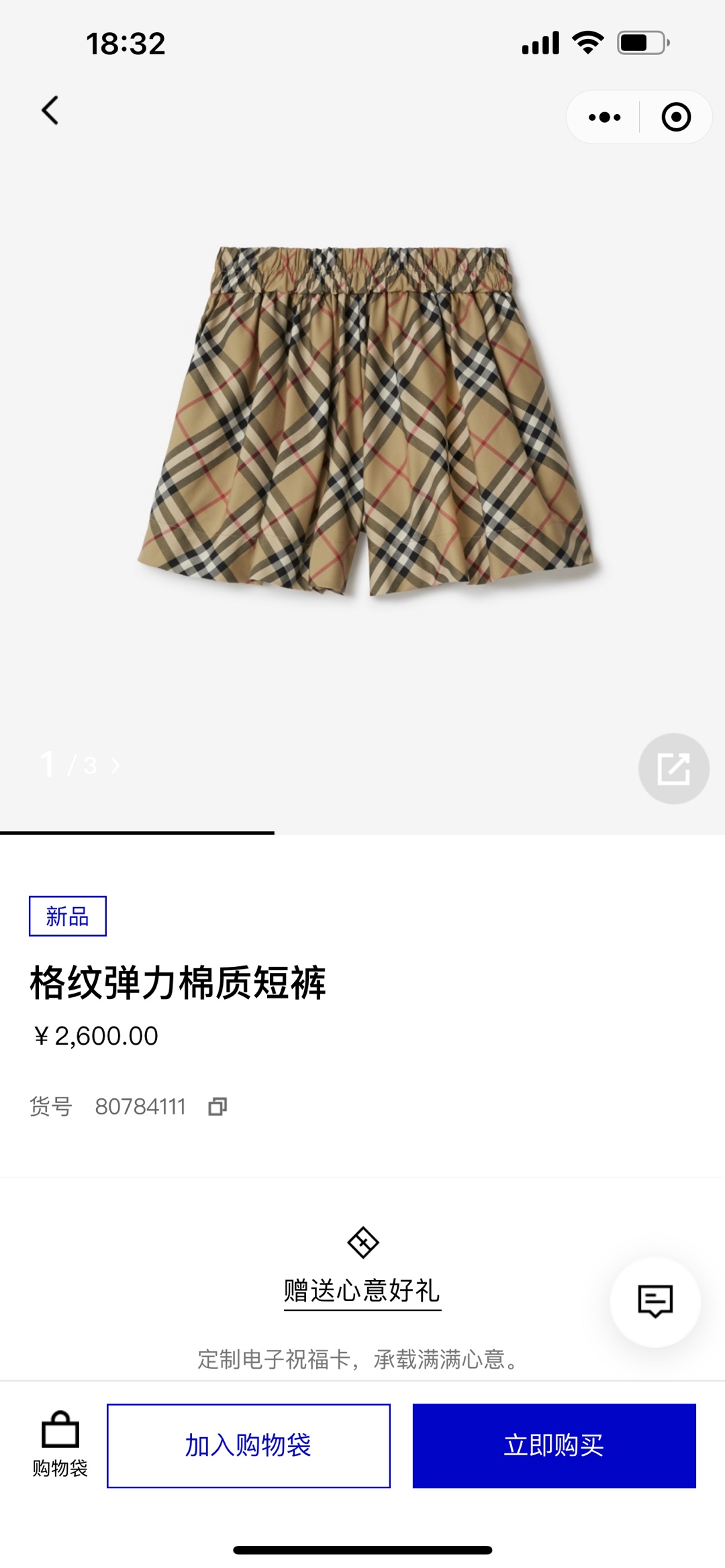725x1568 pixels.
Task: Go back to the previous page
Action: [x=50, y=111]
